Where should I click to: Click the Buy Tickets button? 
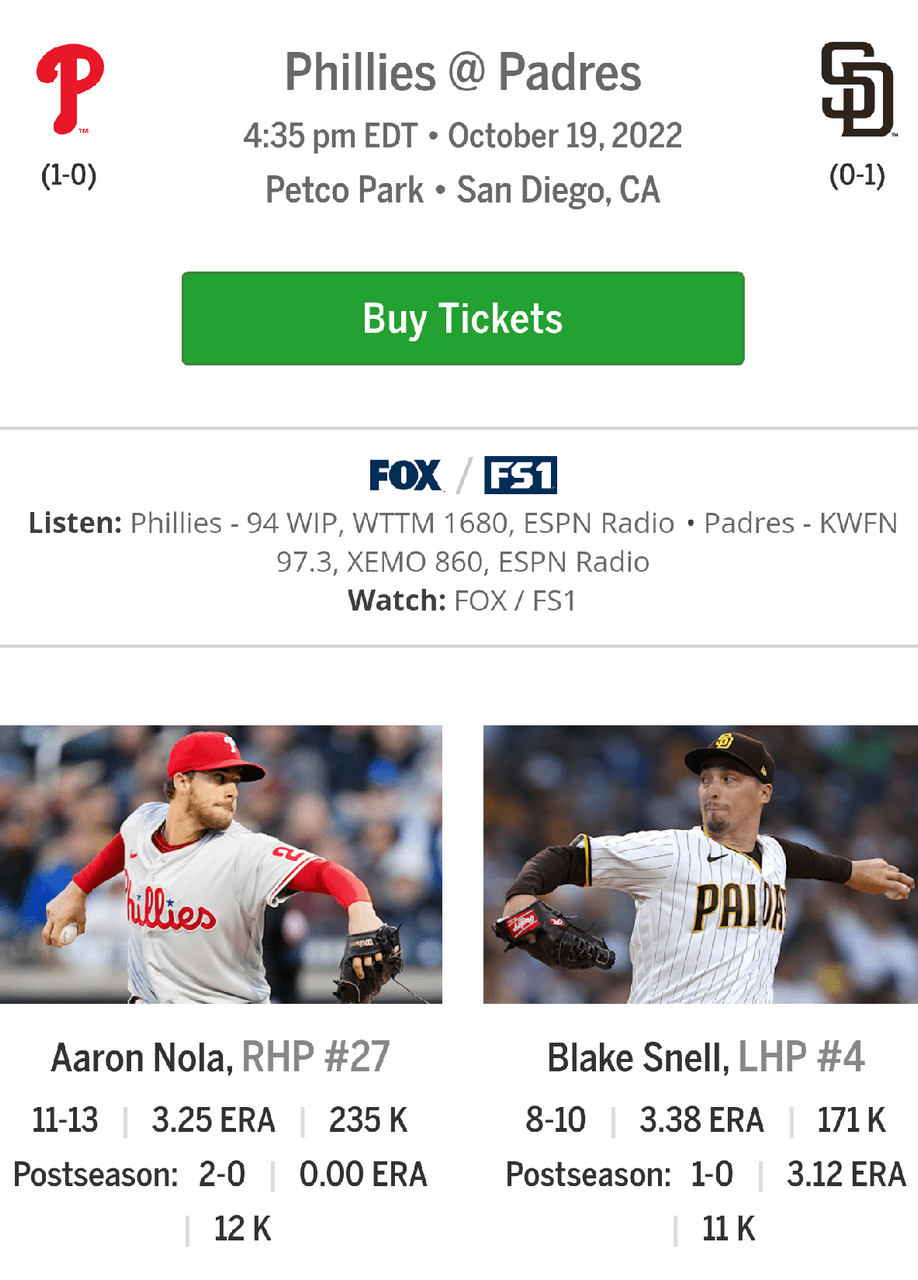[462, 318]
